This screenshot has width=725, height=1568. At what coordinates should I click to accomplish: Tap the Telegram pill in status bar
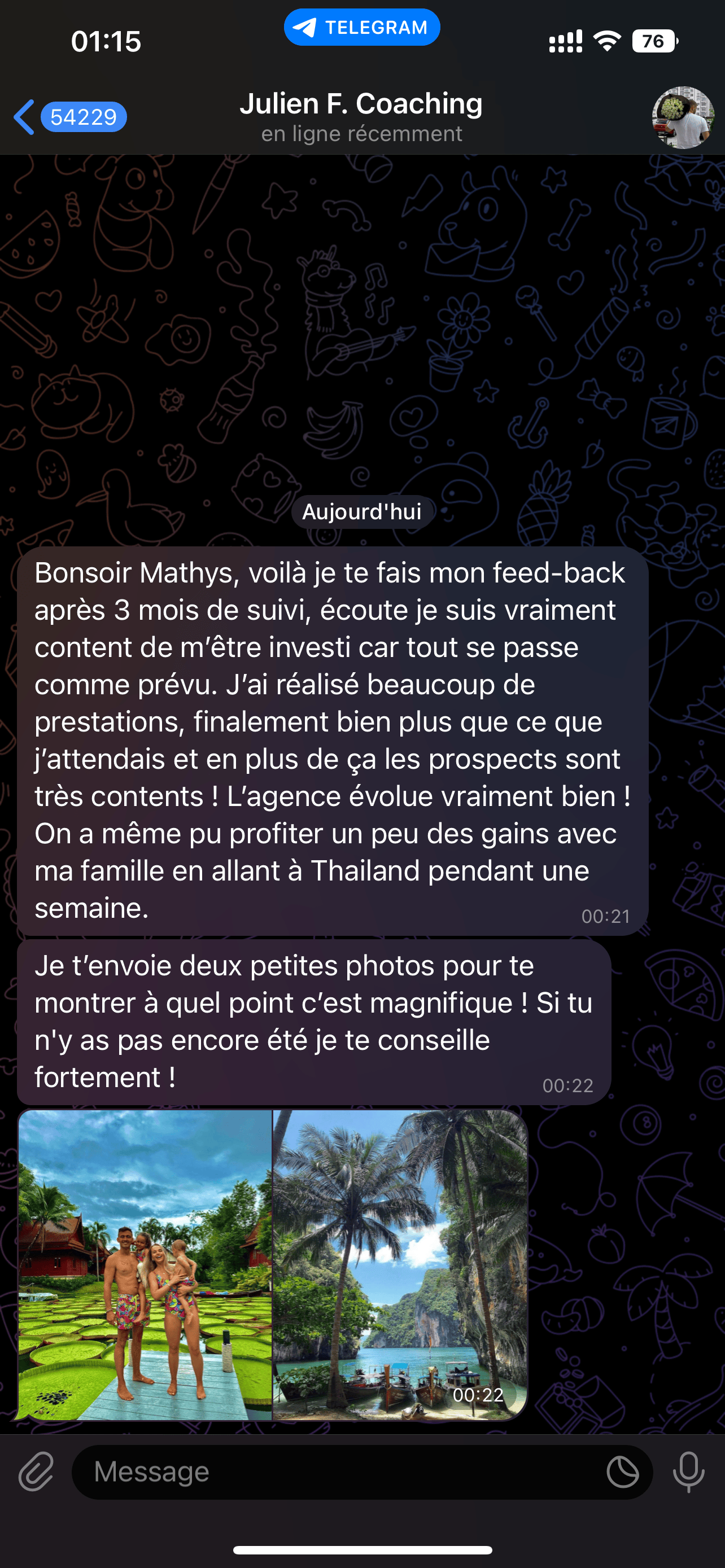tap(361, 28)
